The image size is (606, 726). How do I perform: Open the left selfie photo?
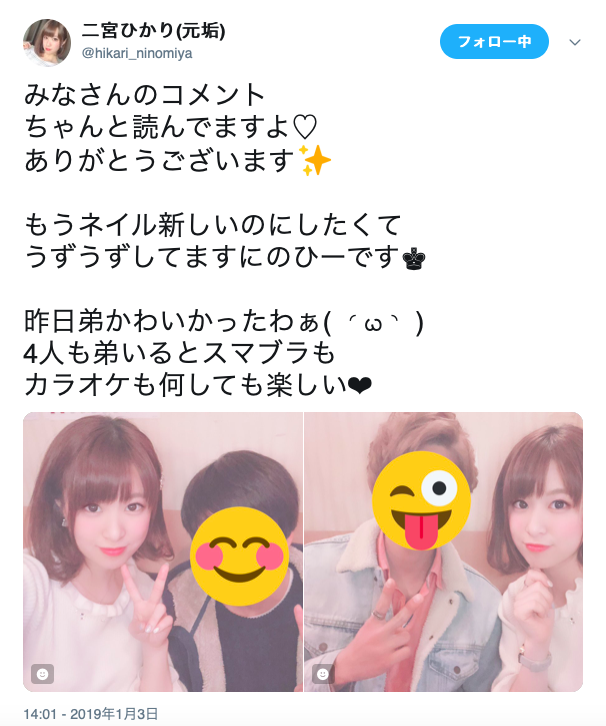(162, 551)
